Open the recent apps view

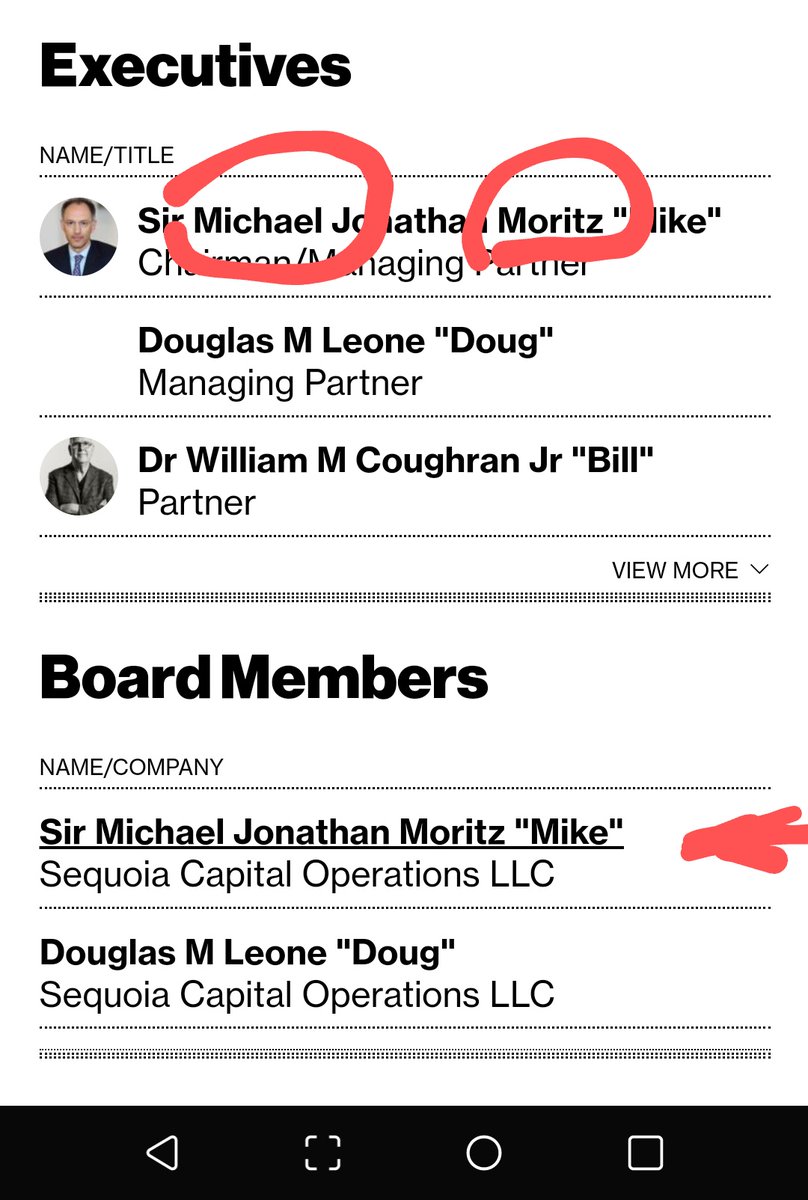(645, 1153)
